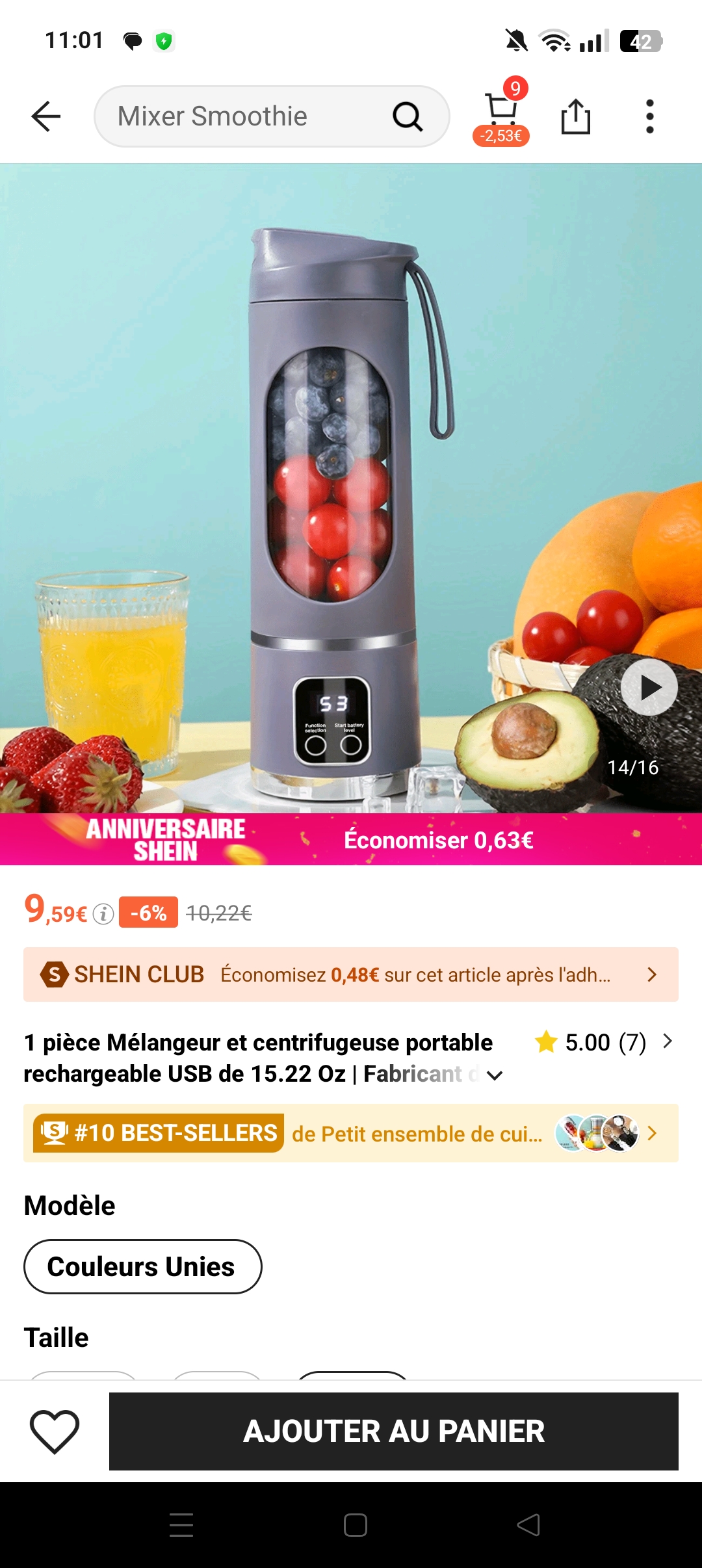Image resolution: width=702 pixels, height=1568 pixels.
Task: Open recent apps from the navigation bar
Action: click(181, 1524)
